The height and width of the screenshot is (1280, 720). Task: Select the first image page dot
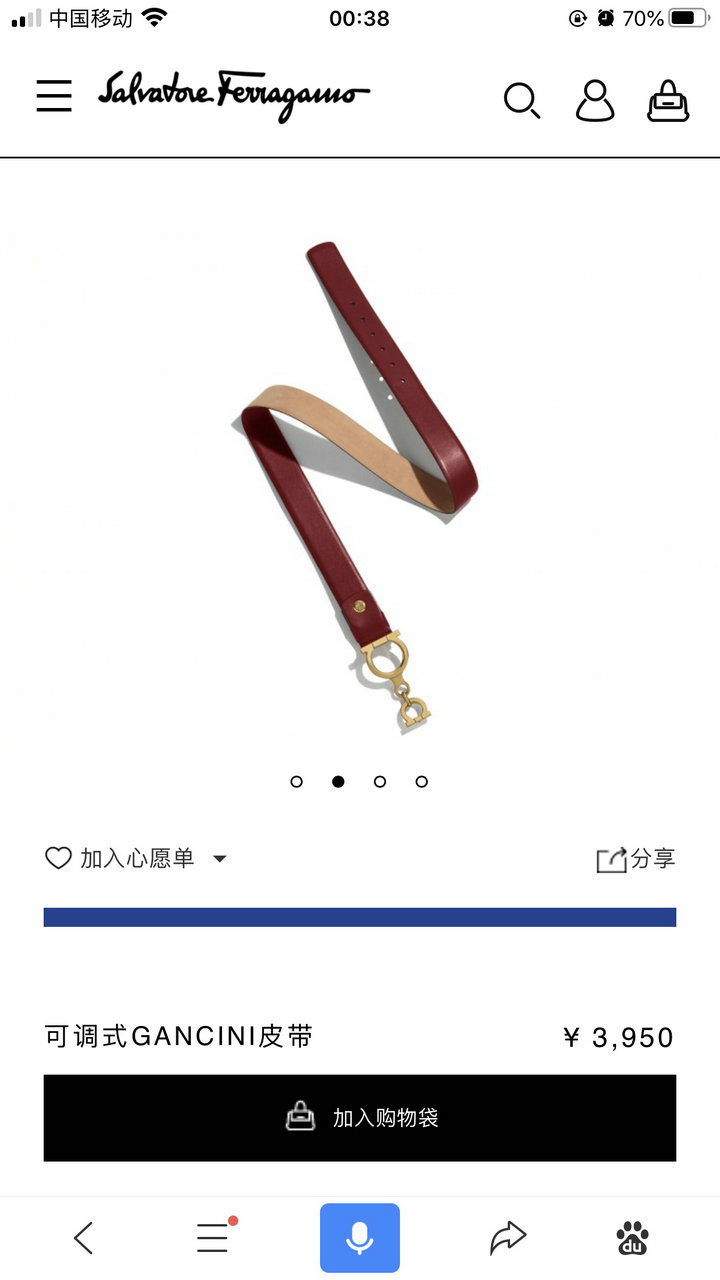tap(296, 781)
